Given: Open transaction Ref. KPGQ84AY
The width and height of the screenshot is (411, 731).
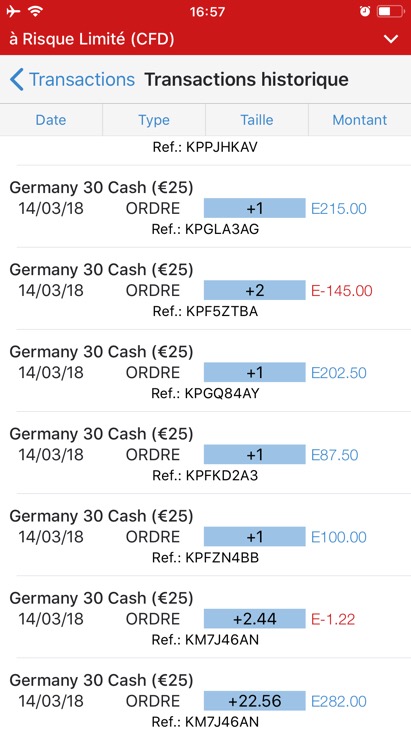Looking at the screenshot, I should pos(206,371).
